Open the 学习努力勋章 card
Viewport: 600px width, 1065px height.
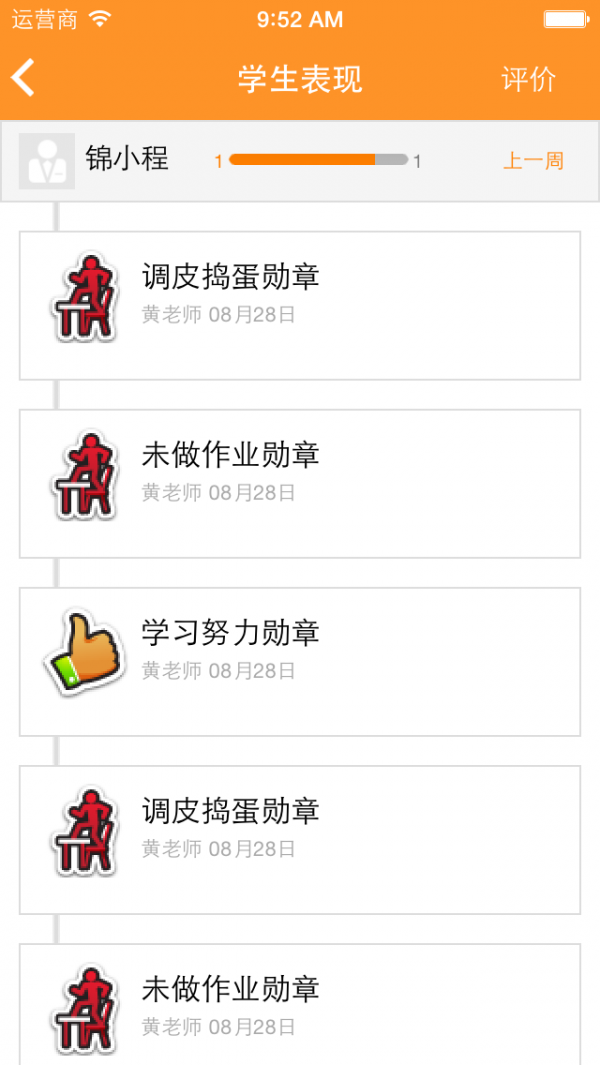tap(300, 662)
